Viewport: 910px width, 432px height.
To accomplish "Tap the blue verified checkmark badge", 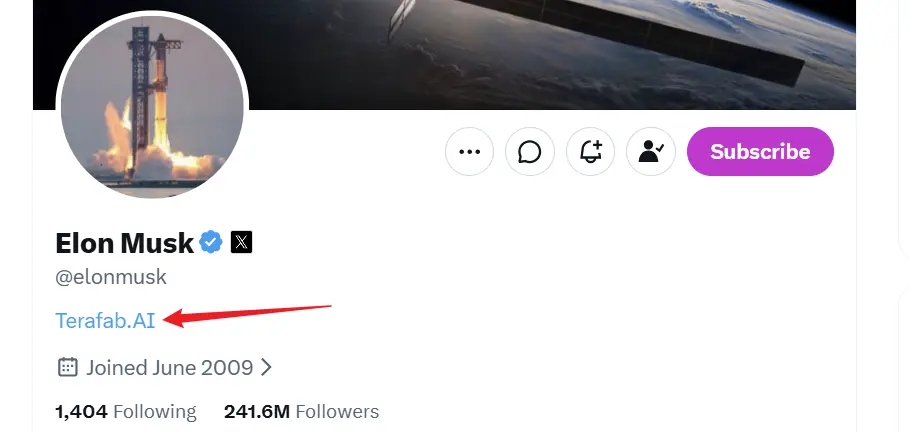I will (x=211, y=242).
